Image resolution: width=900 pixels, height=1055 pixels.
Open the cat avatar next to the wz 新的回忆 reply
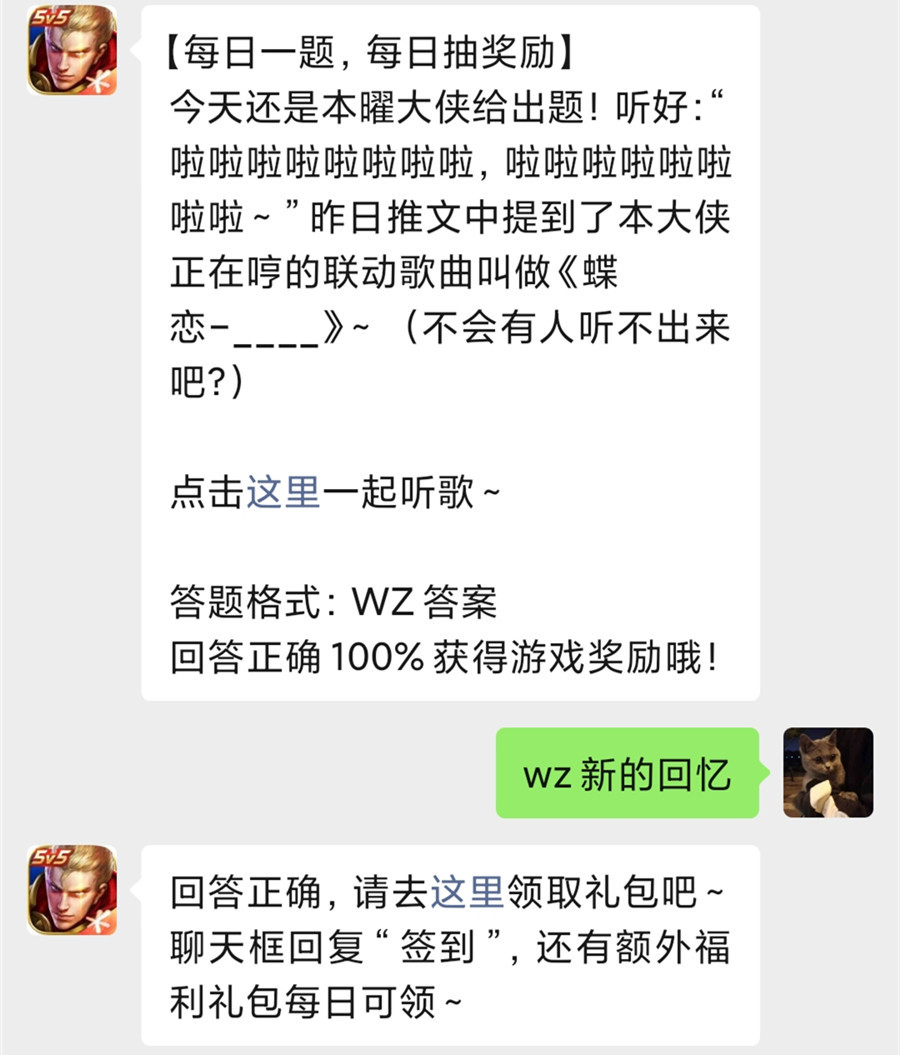828,772
